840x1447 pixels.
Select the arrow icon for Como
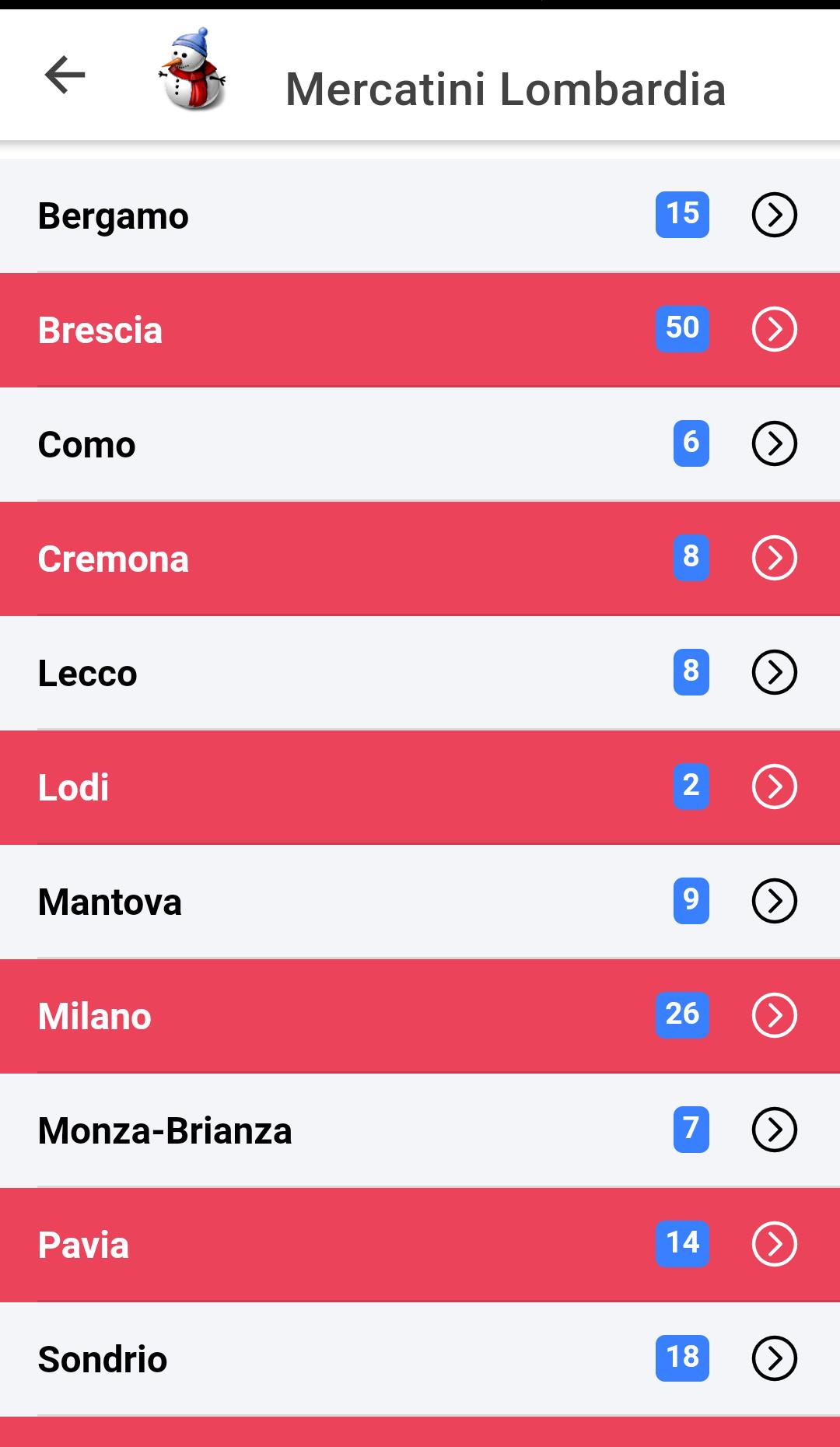coord(774,444)
